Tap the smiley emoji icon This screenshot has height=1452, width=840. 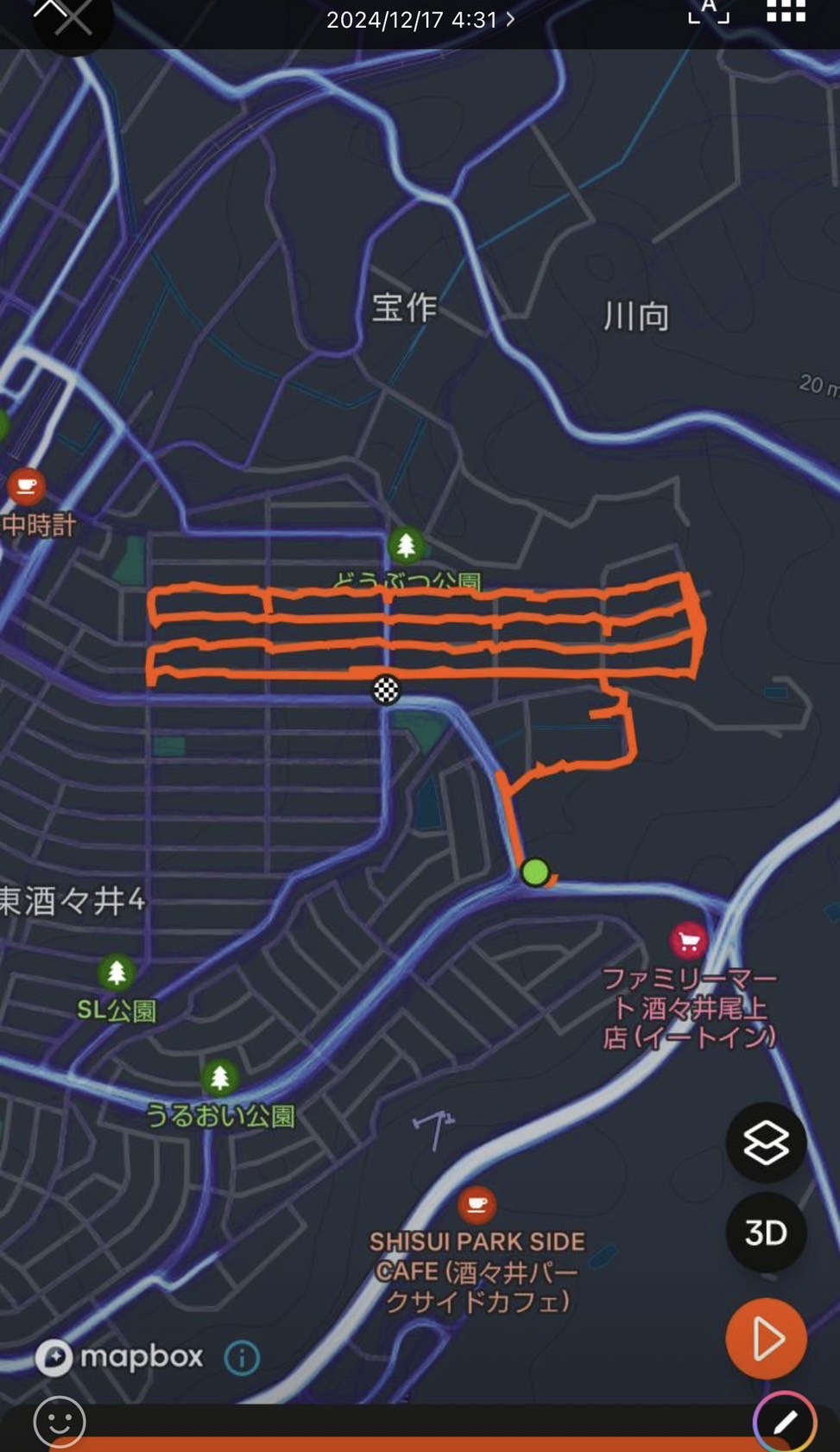click(x=60, y=1422)
